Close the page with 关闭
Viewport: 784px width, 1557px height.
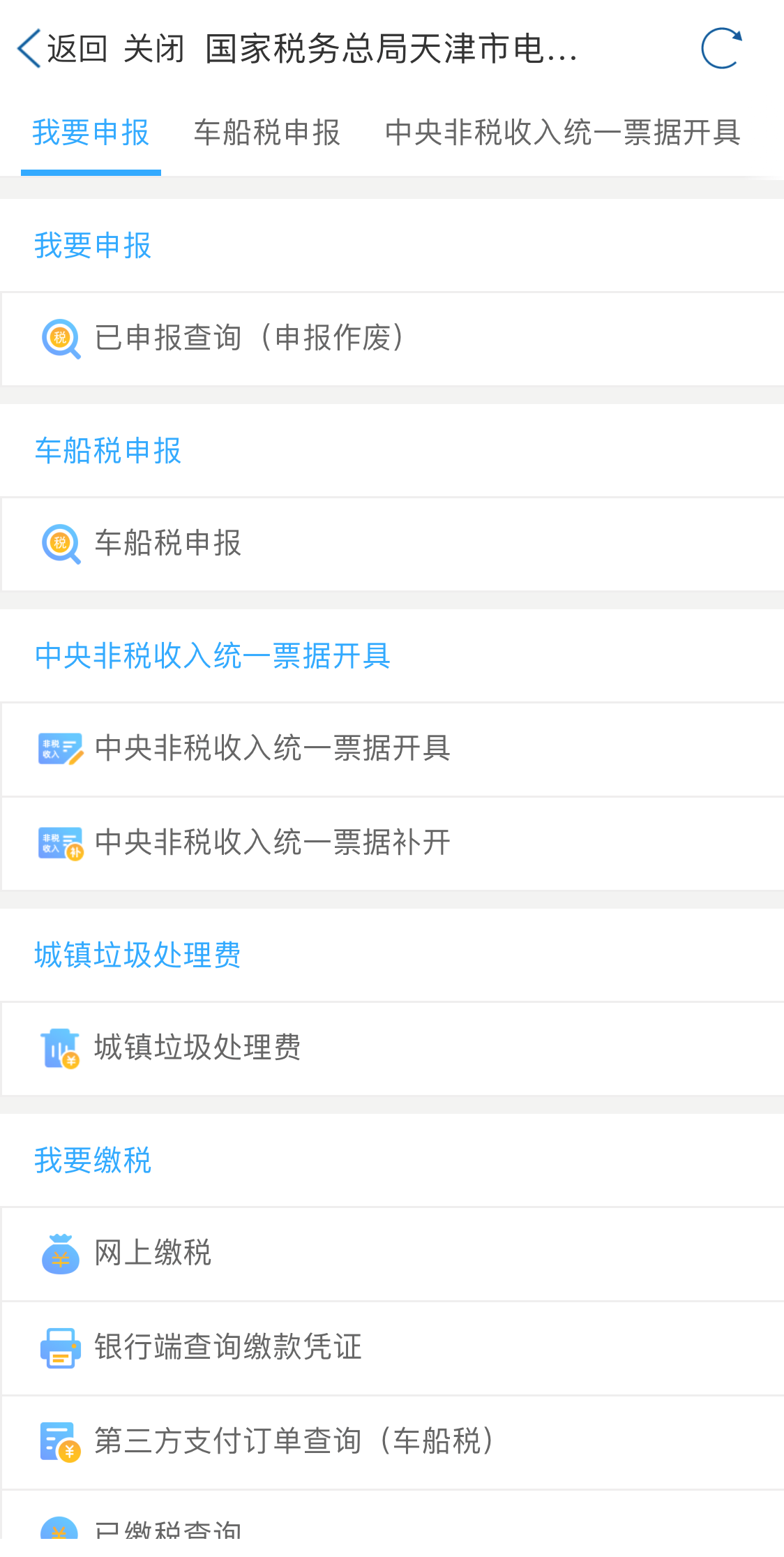[x=154, y=49]
